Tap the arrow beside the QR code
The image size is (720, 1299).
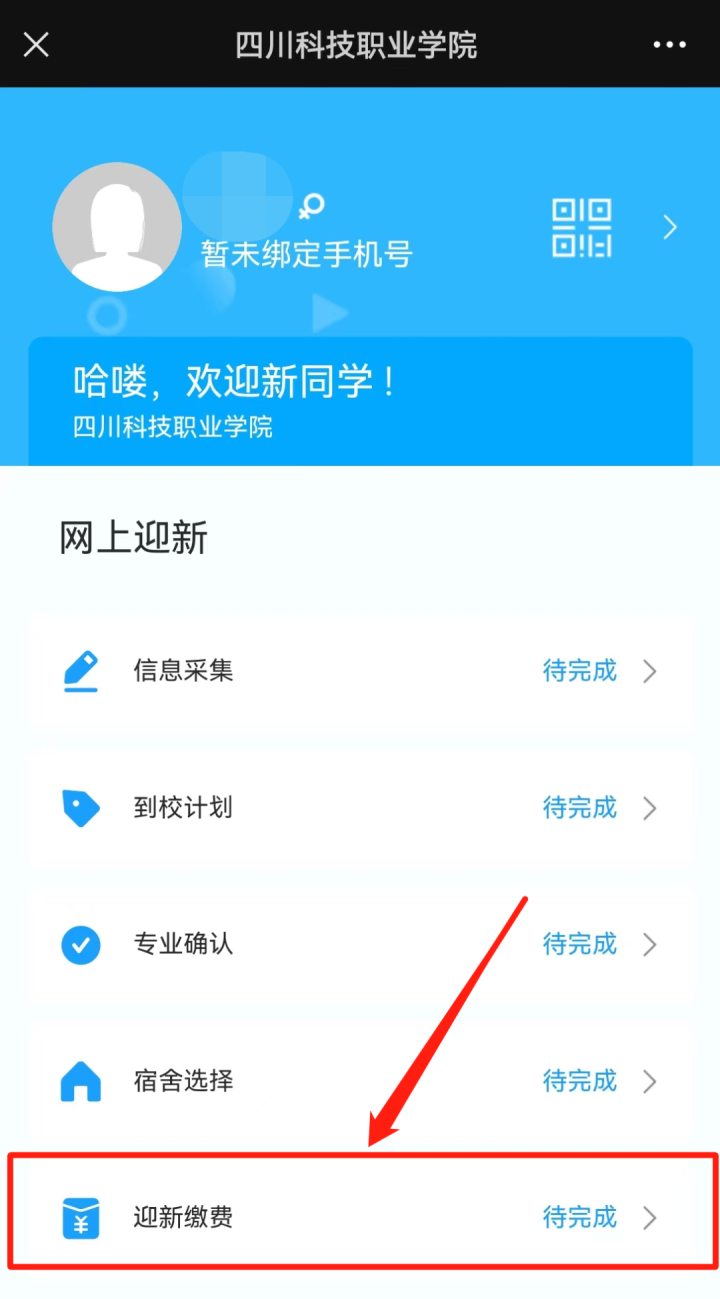point(670,228)
